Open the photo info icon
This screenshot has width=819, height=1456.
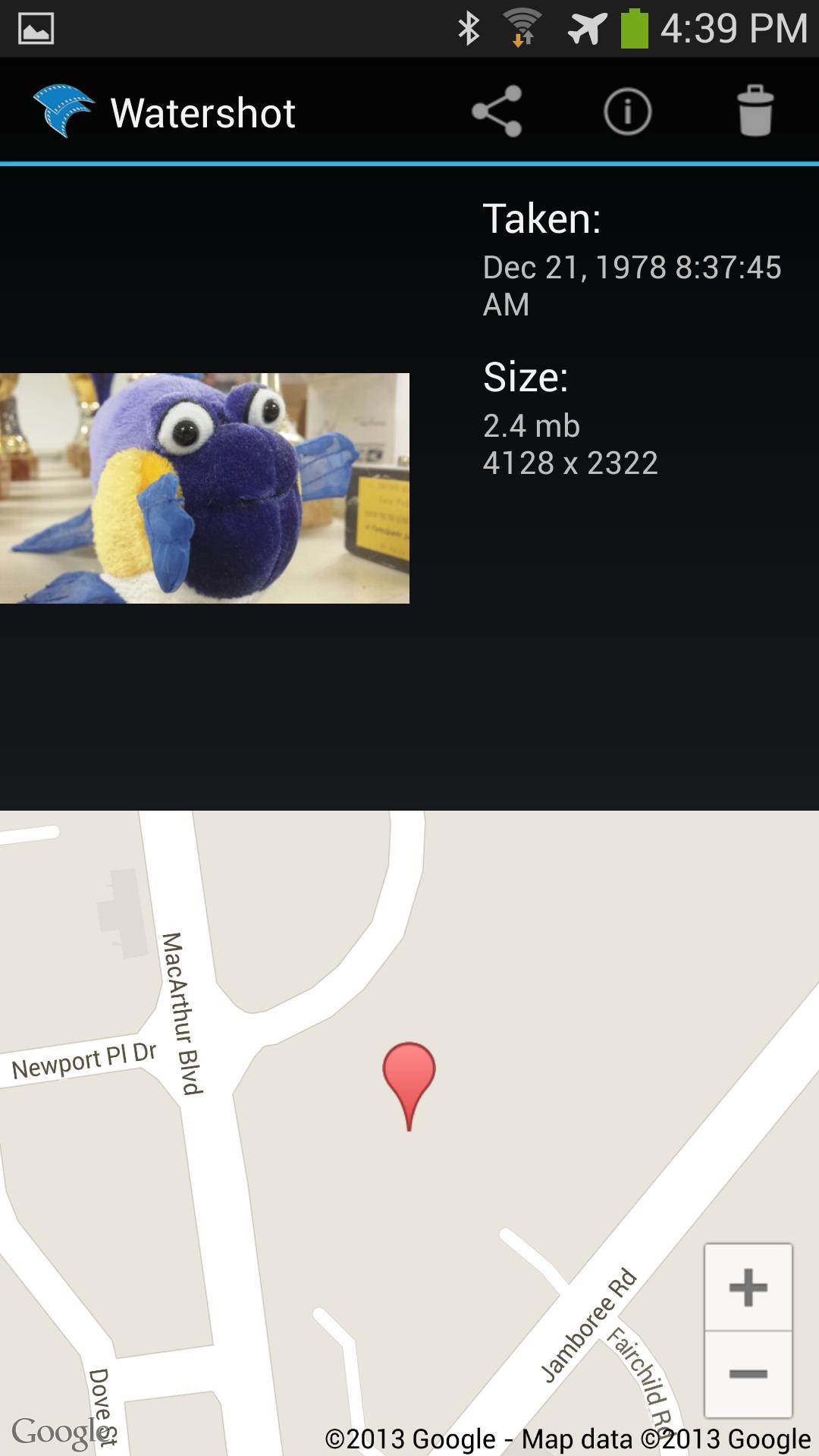[627, 111]
